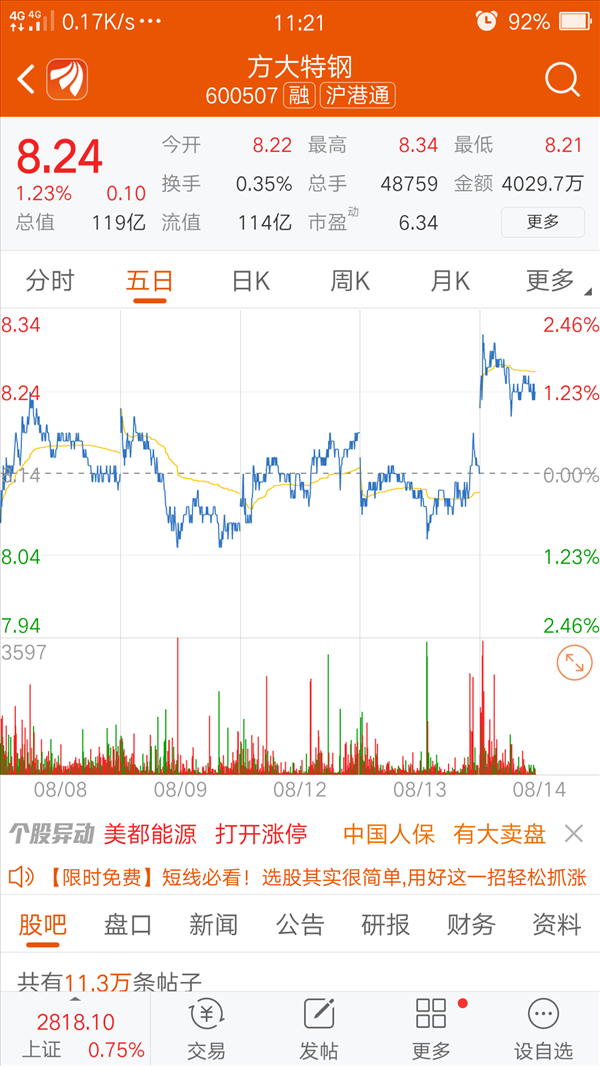Open 交易 in the bottom bar

click(x=207, y=1029)
